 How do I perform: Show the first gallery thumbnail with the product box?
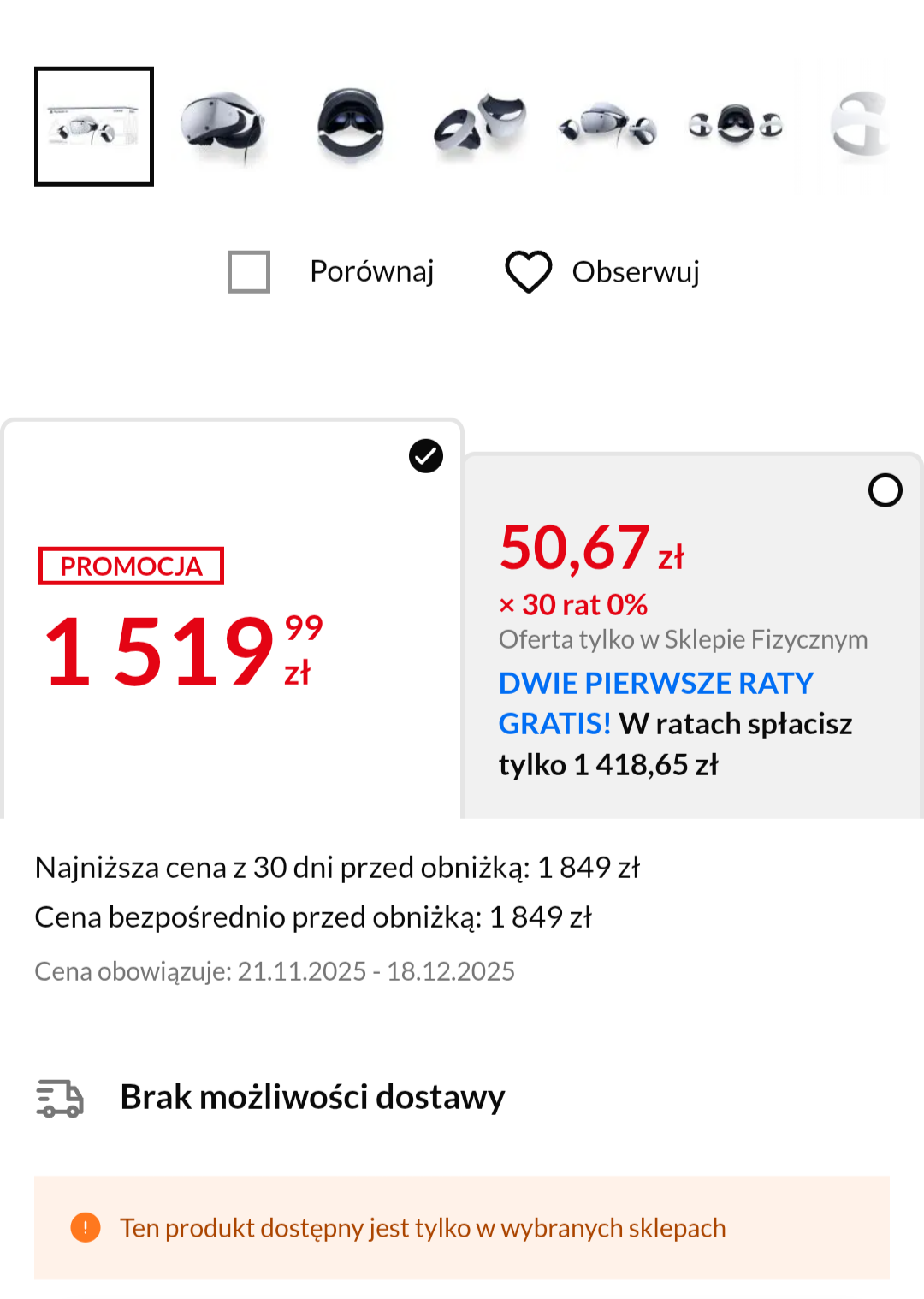click(x=94, y=127)
